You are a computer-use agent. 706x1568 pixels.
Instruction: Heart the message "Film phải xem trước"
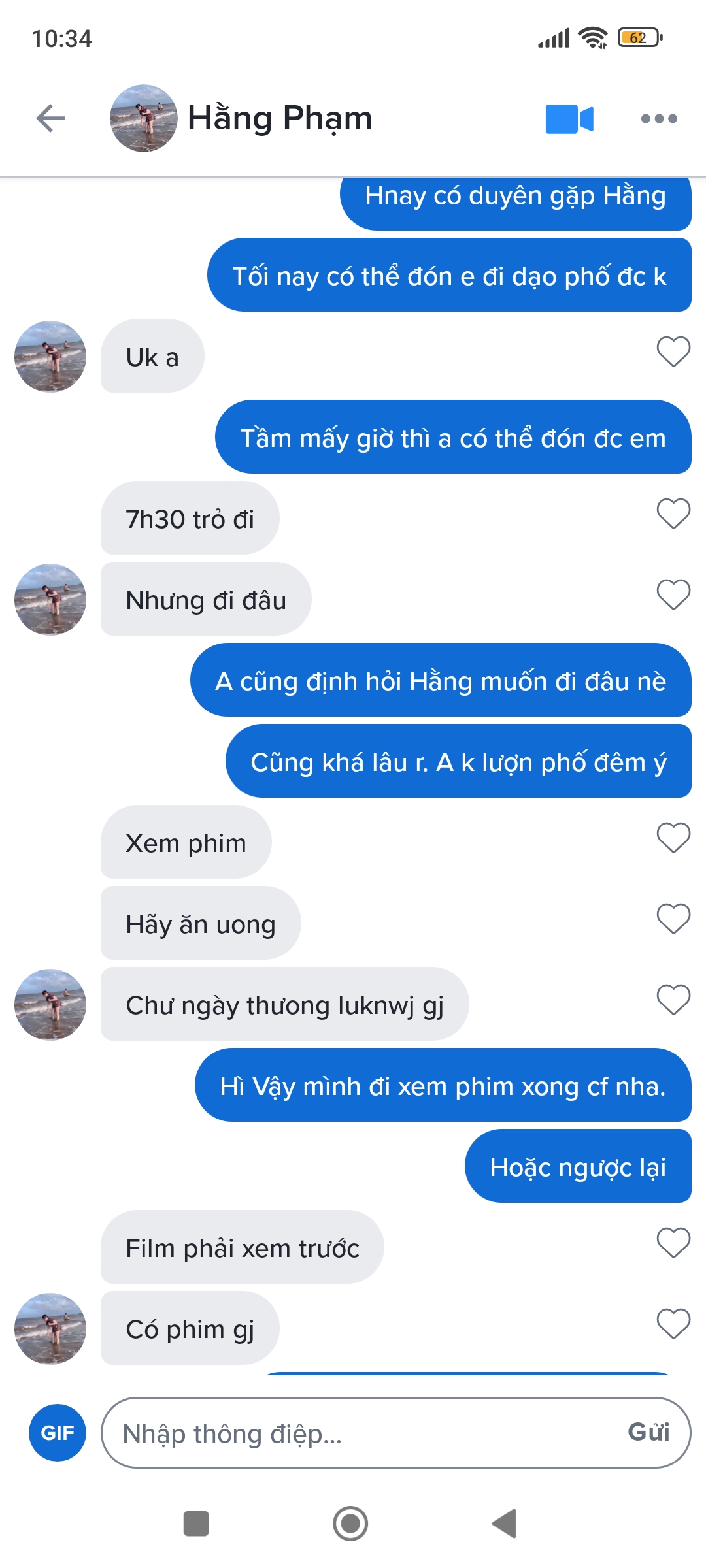tap(673, 1243)
